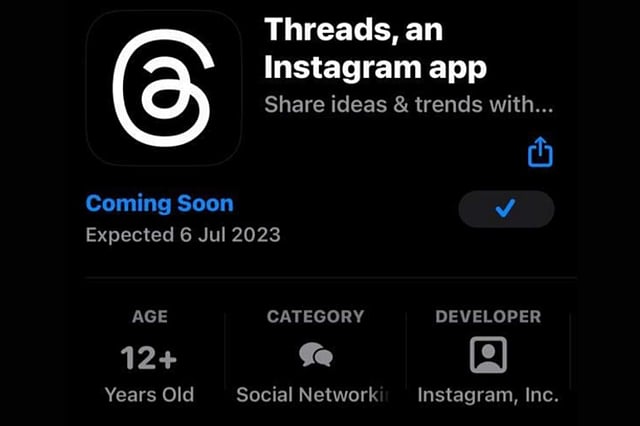This screenshot has width=640, height=426.
Task: Share the Threads app page
Action: 539,152
